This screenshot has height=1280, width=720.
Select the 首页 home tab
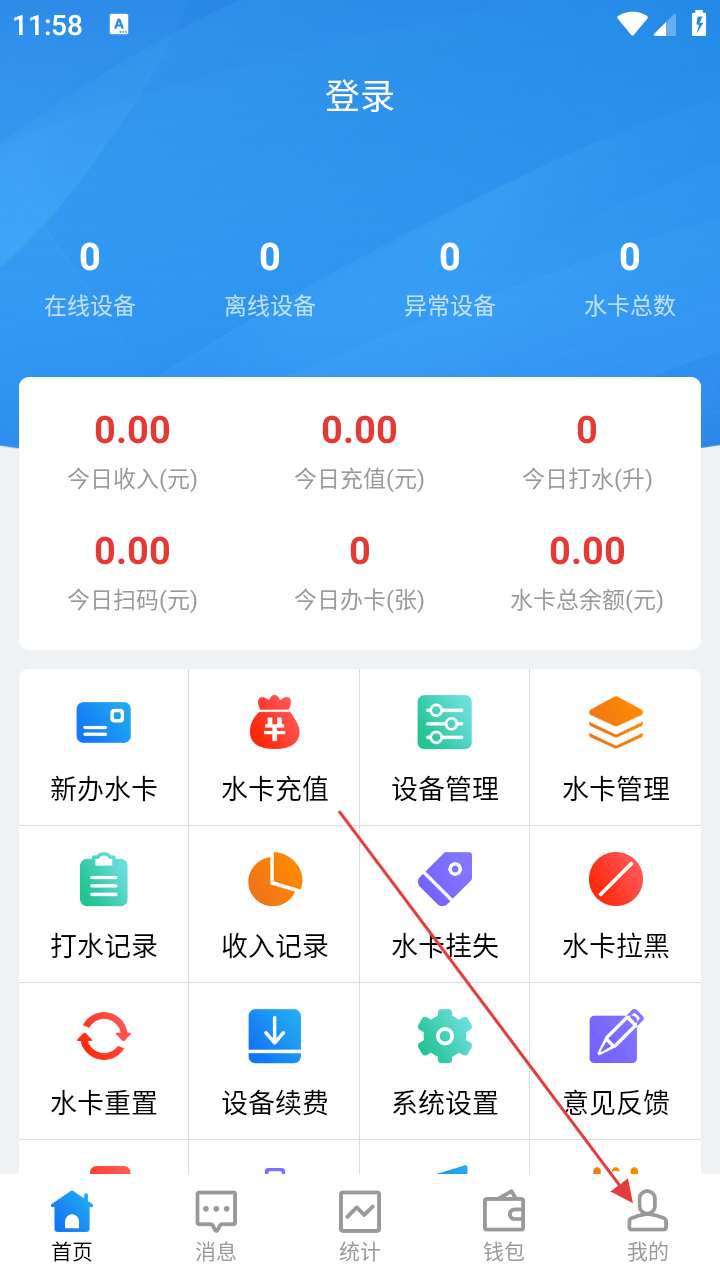(x=72, y=1226)
